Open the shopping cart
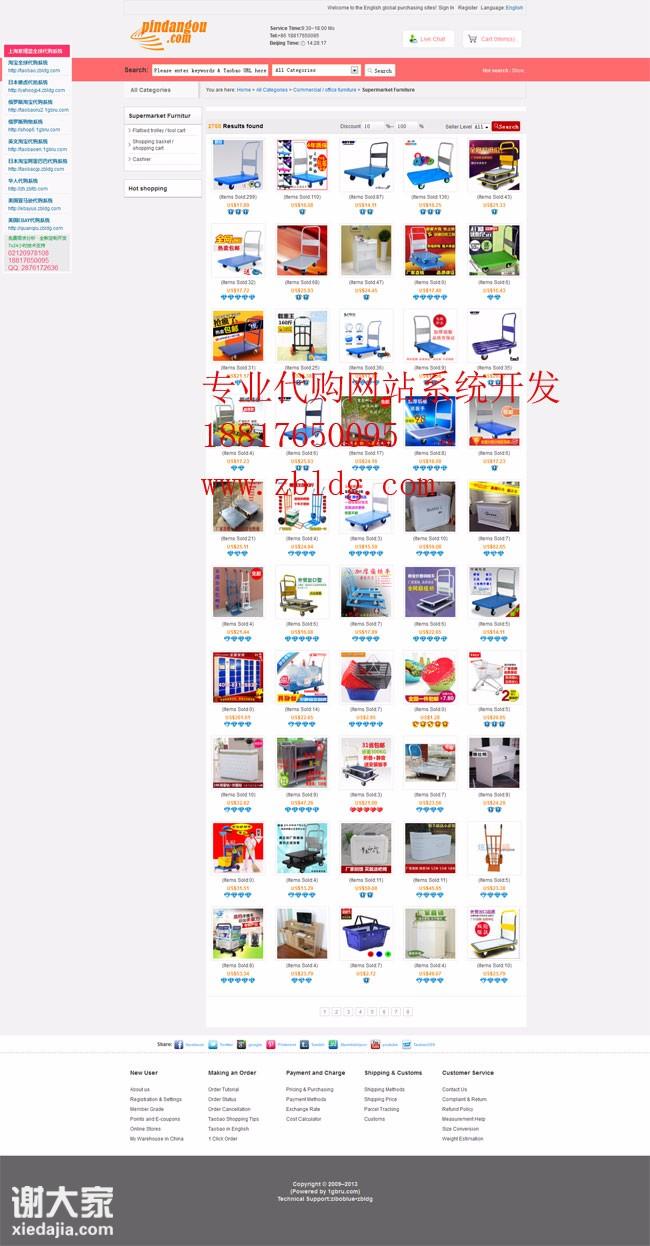Viewport: 650px width, 1246px height. 491,39
